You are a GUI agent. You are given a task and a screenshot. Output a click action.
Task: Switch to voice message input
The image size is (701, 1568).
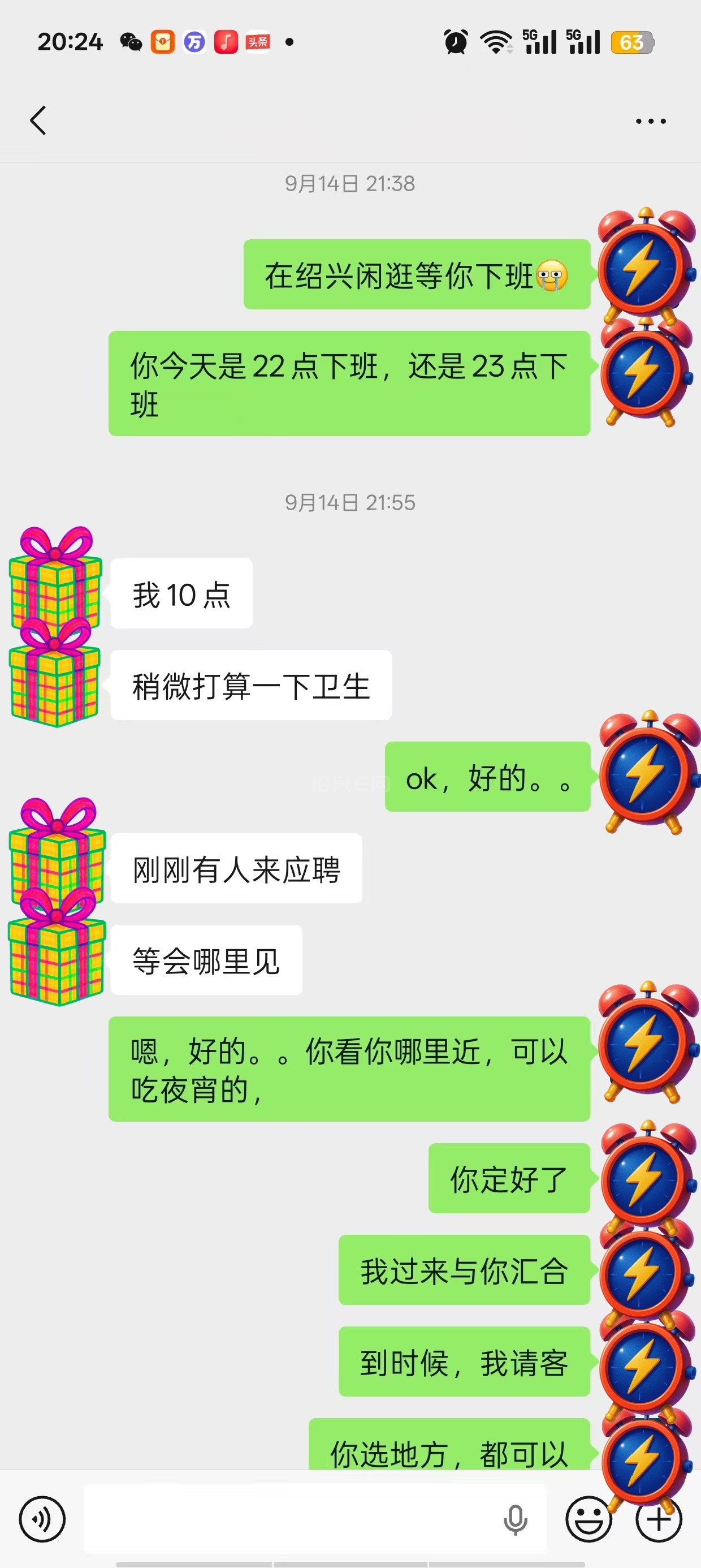click(42, 1519)
